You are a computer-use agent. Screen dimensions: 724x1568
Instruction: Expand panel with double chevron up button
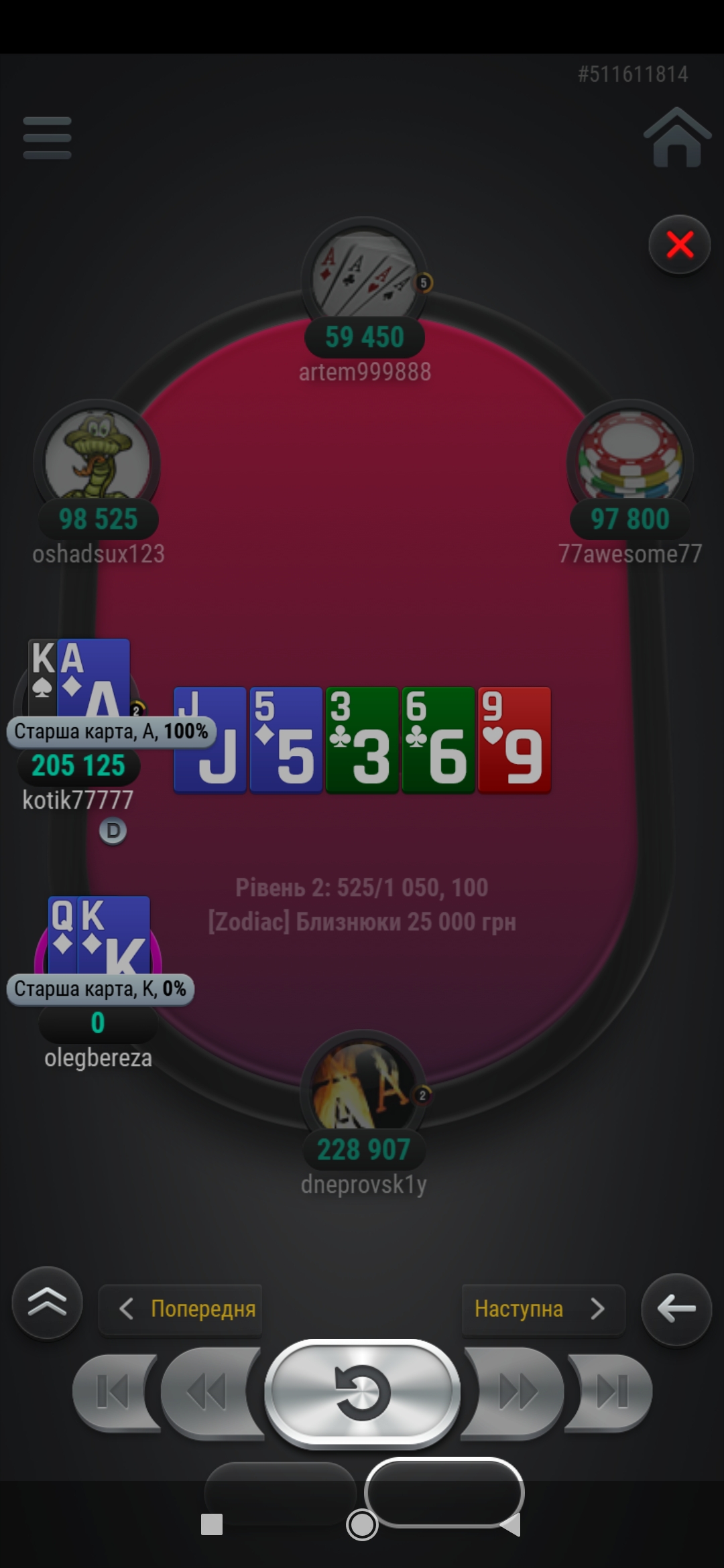(x=47, y=1303)
